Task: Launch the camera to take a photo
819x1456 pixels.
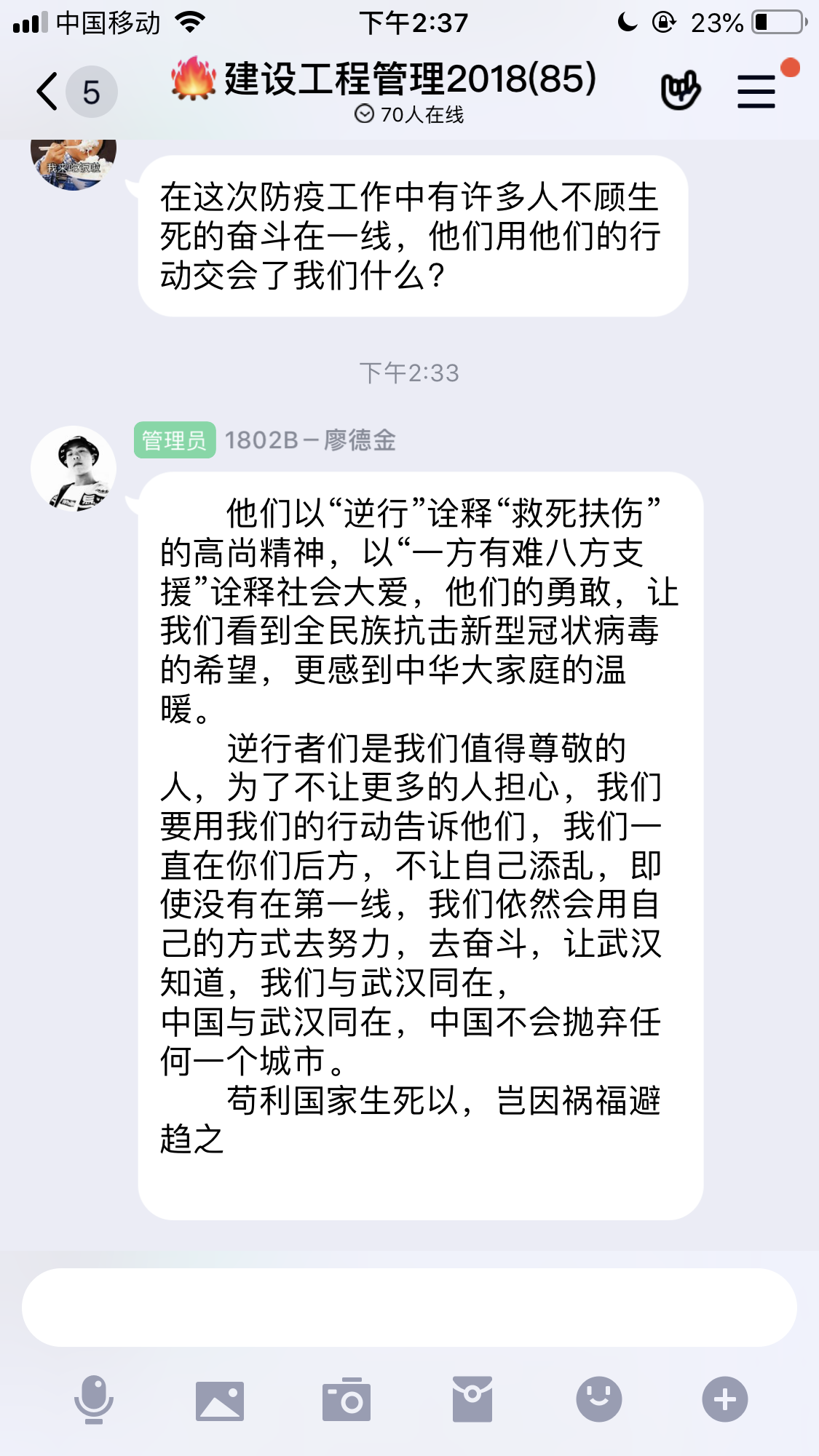Action: pos(347,1399)
